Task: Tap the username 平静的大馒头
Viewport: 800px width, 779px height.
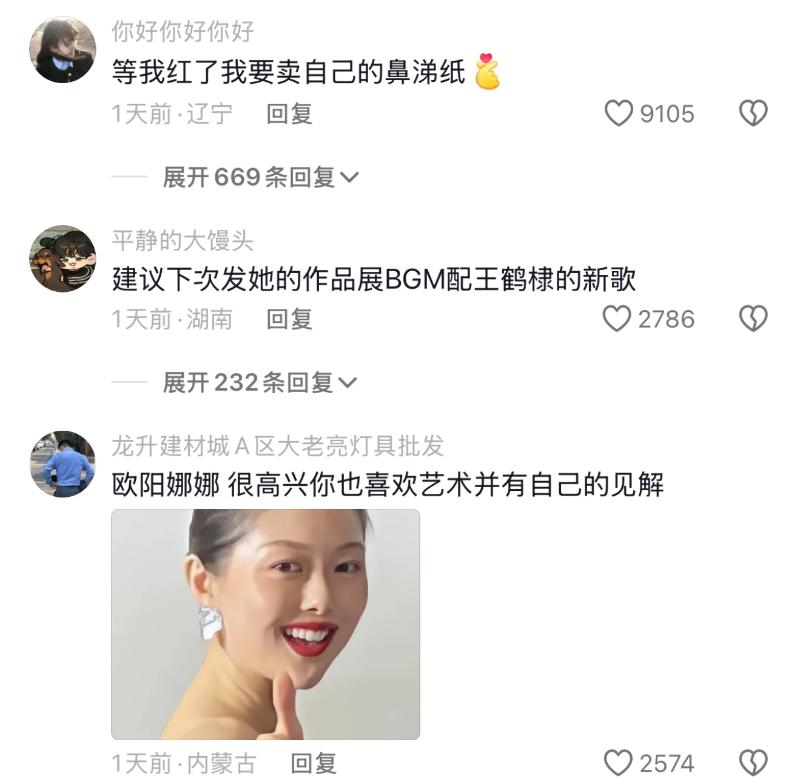Action: (x=183, y=240)
